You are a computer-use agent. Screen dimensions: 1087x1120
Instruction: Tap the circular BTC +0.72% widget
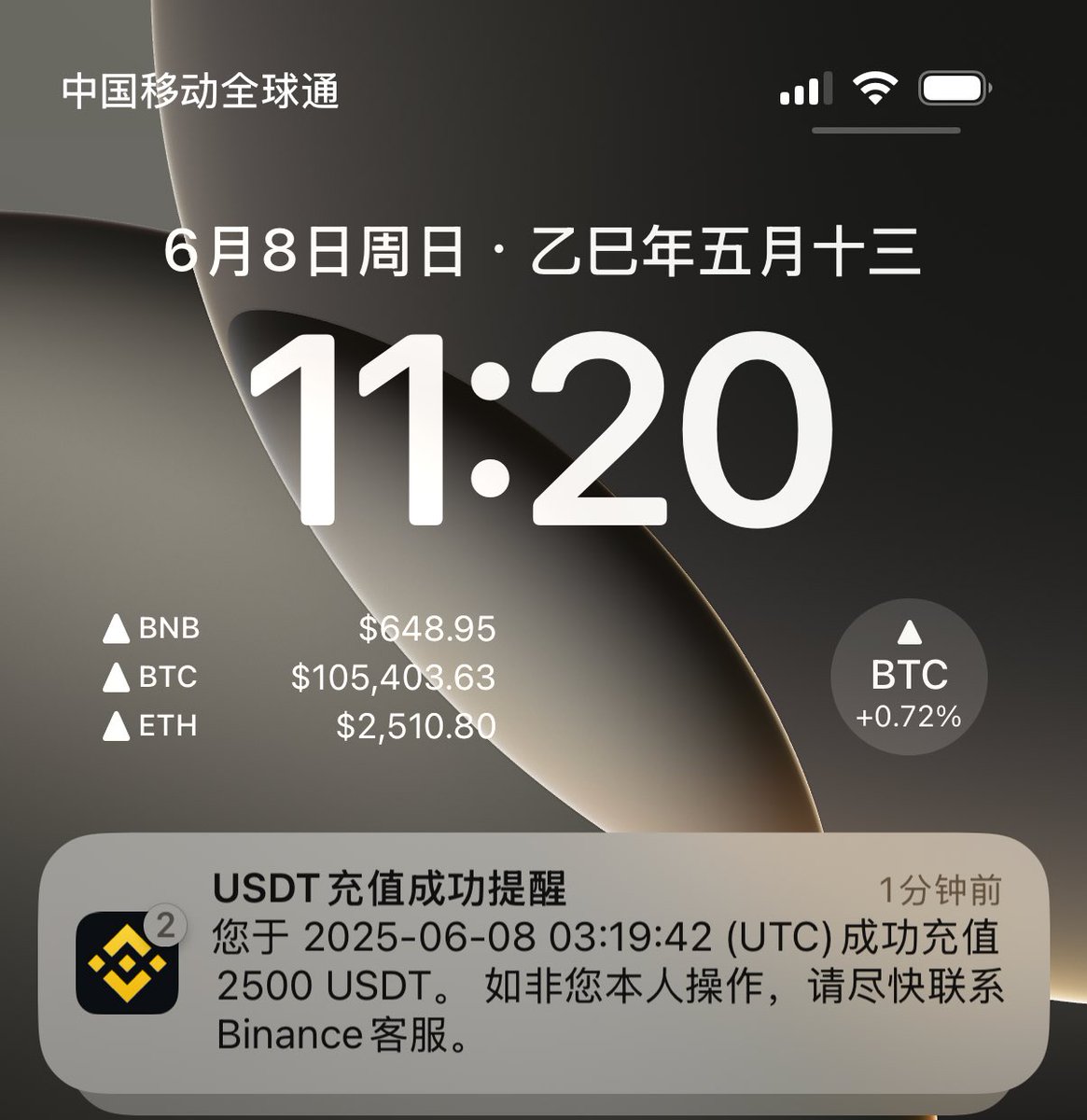pyautogui.click(x=908, y=677)
